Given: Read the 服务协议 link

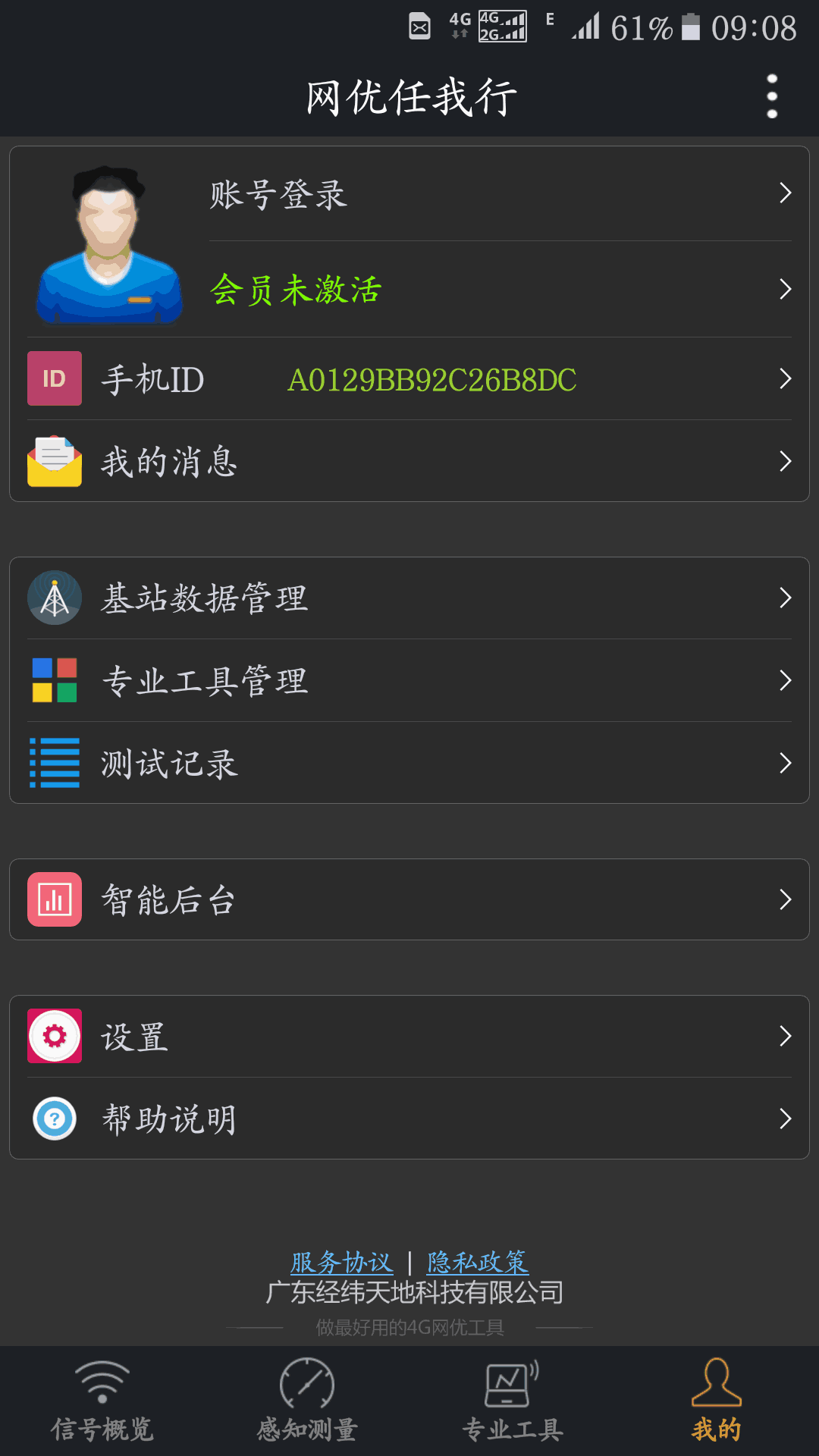Looking at the screenshot, I should tap(341, 1263).
